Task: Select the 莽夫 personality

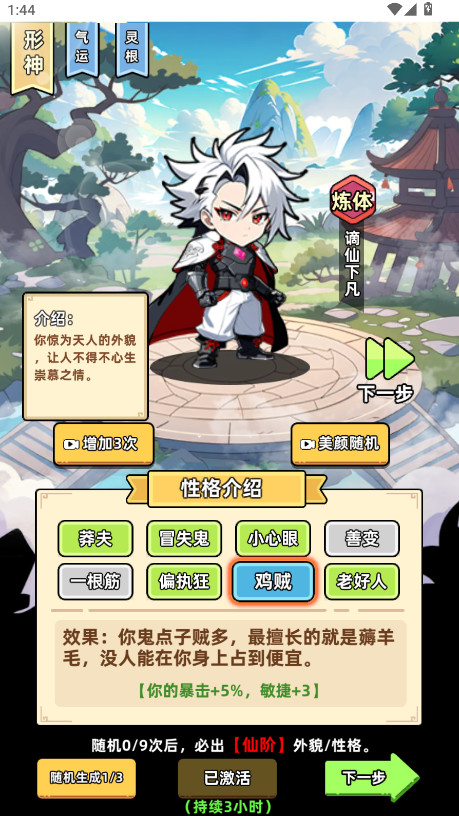Action: (x=95, y=539)
